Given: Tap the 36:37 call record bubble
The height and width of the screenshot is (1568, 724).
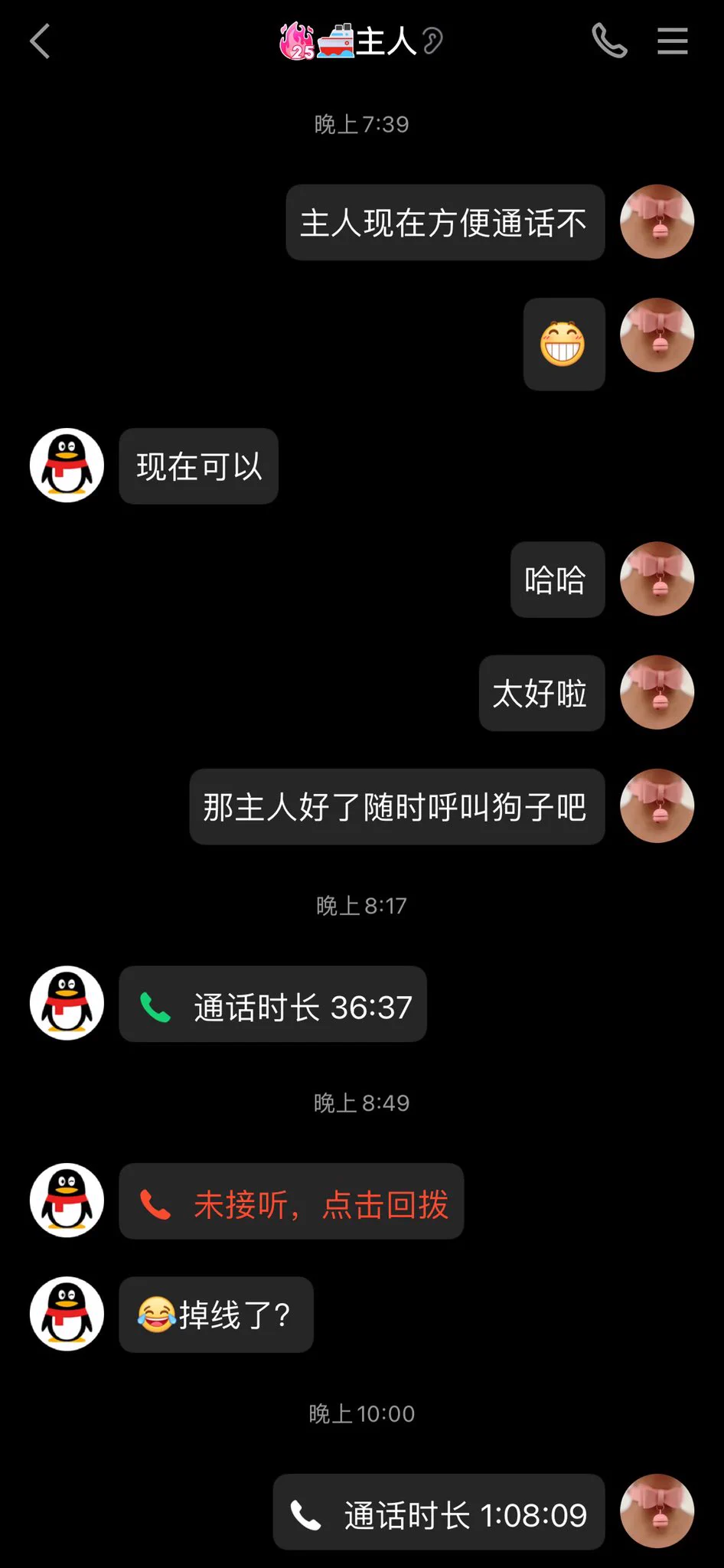Looking at the screenshot, I should [273, 1006].
